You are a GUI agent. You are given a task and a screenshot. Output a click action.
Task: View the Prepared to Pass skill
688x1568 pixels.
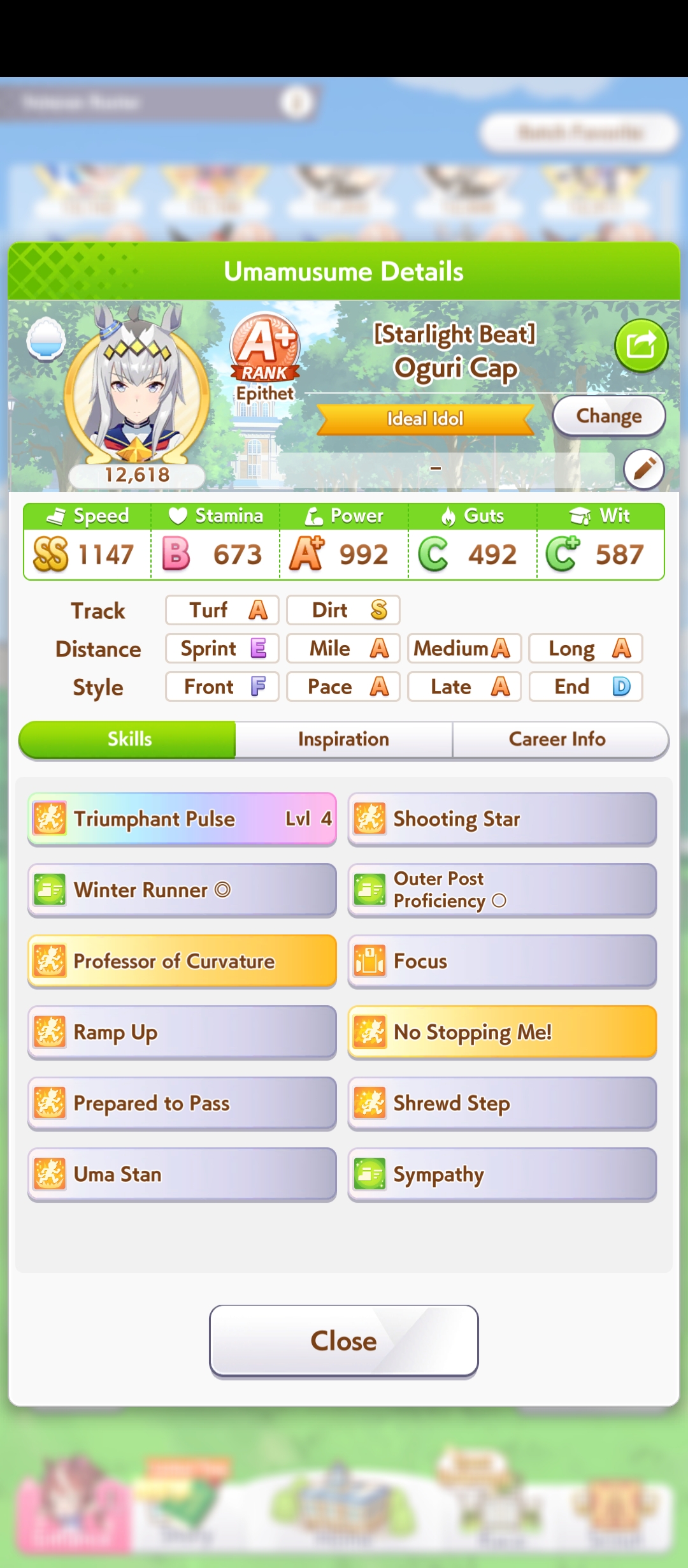tap(182, 1103)
